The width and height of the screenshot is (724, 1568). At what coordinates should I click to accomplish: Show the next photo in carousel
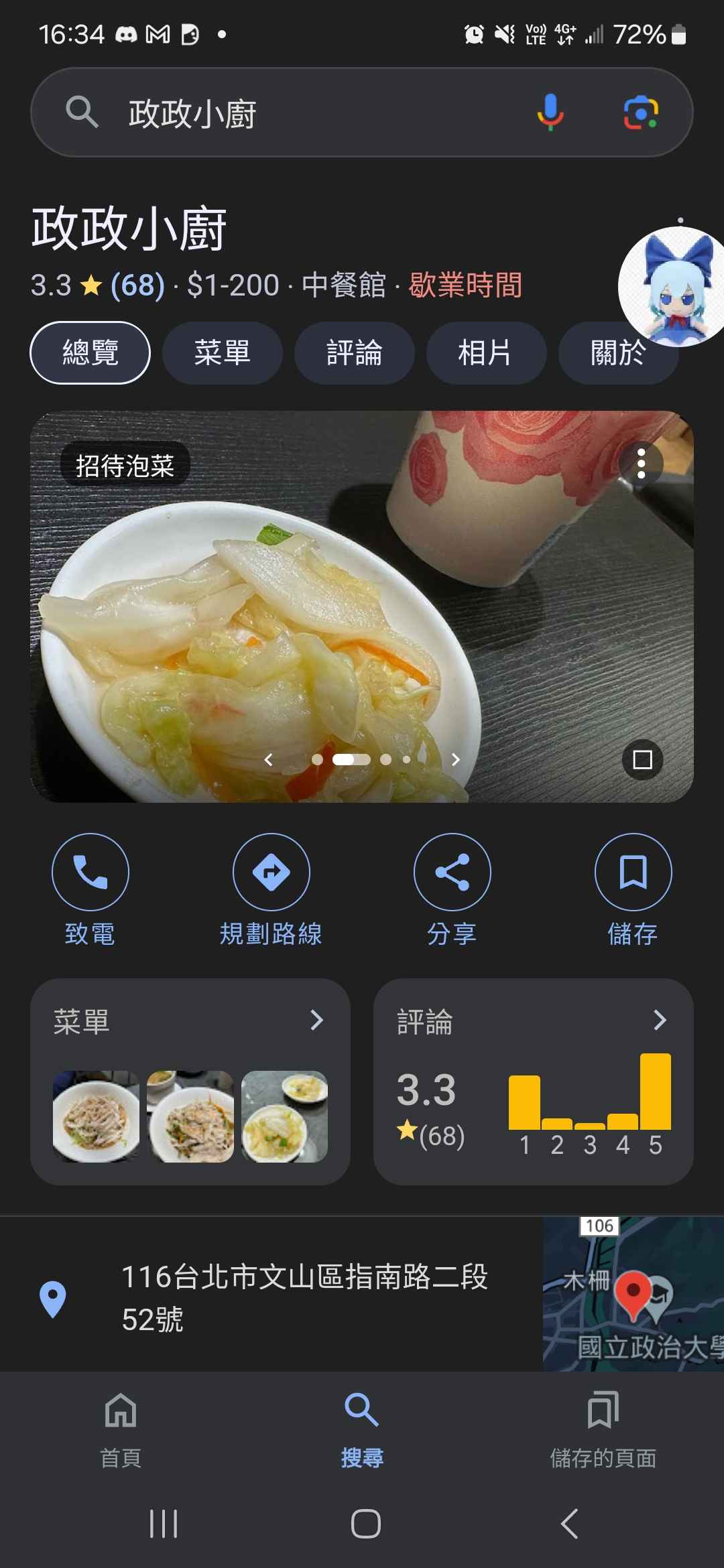(456, 759)
